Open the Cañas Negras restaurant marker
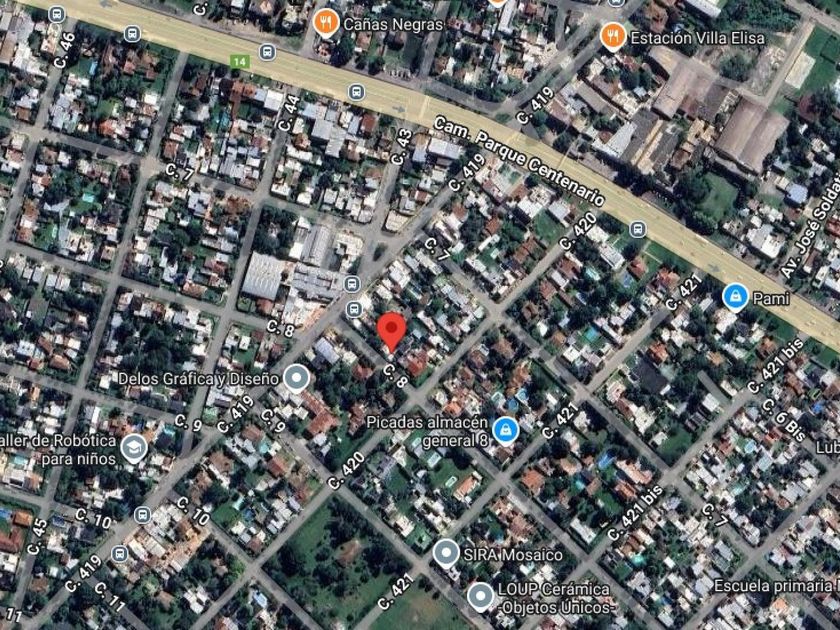 (326, 23)
